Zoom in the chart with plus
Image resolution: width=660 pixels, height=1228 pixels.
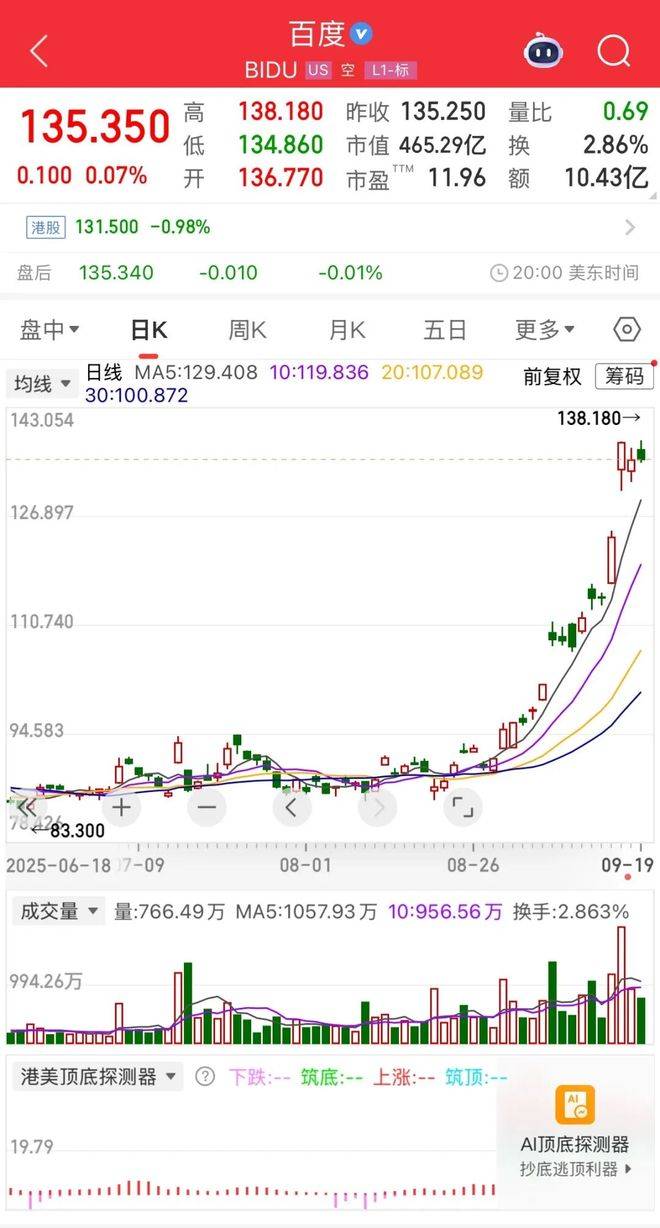[121, 807]
